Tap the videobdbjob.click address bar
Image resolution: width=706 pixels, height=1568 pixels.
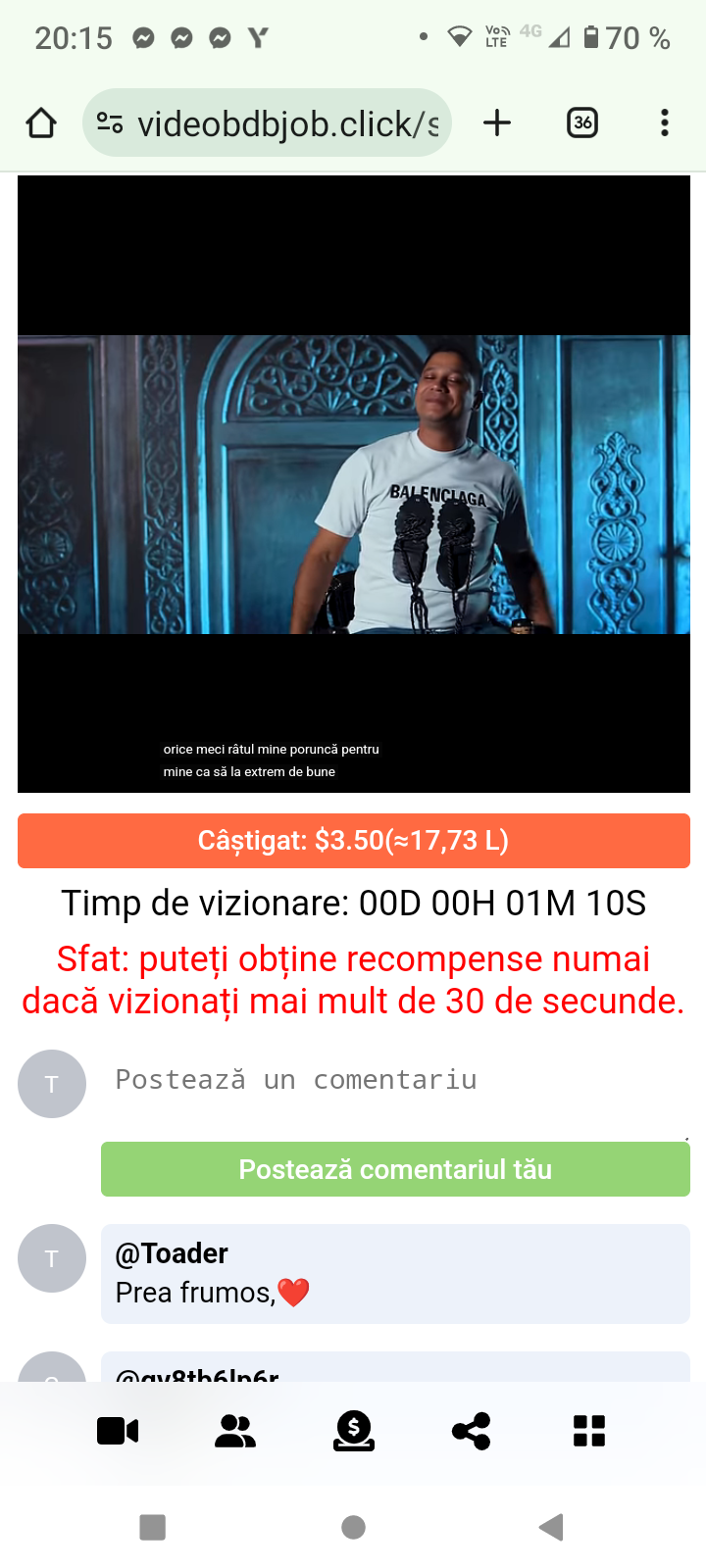(284, 123)
